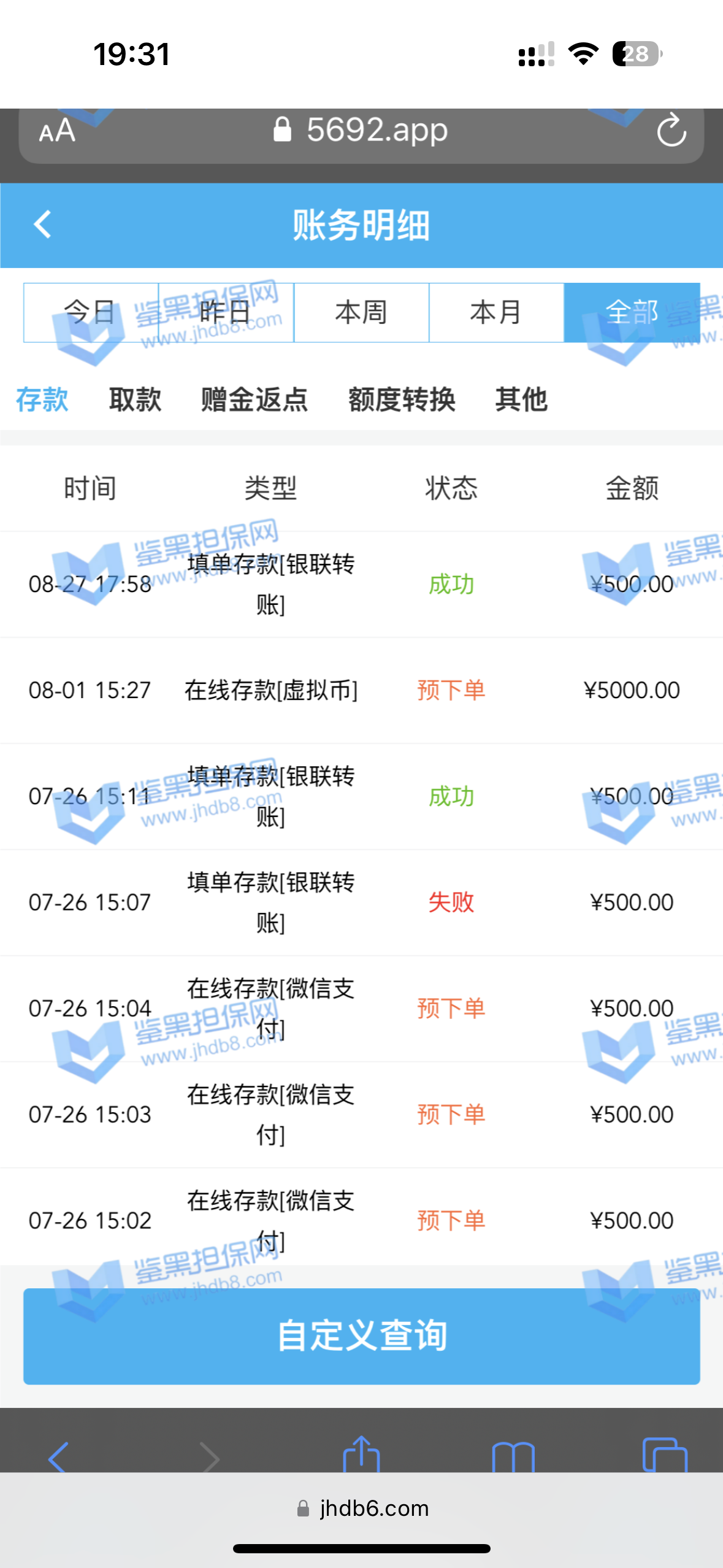Viewport: 723px width, 1568px height.
Task: Open the 存款 category
Action: point(42,399)
